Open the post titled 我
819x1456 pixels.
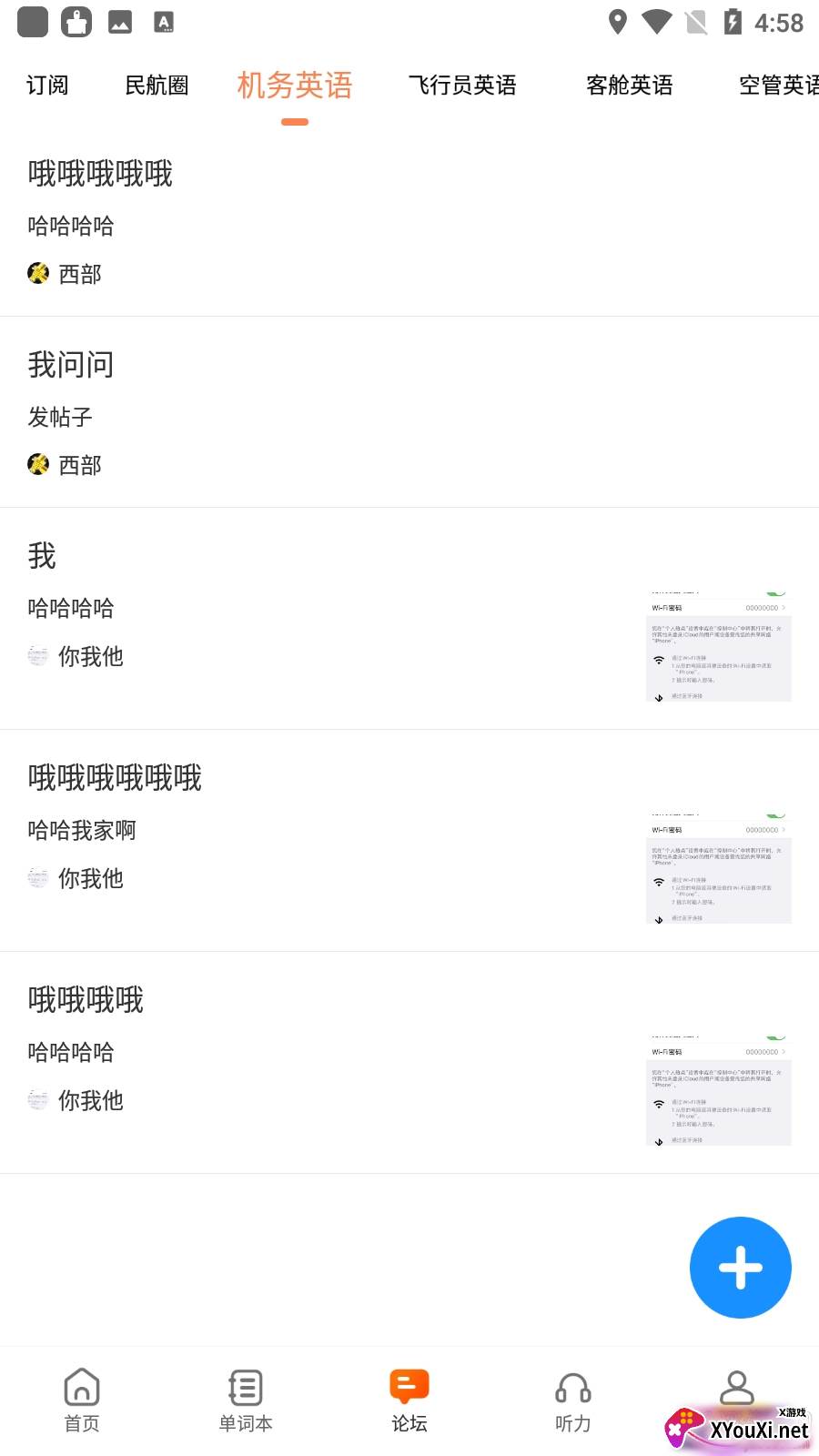[42, 556]
